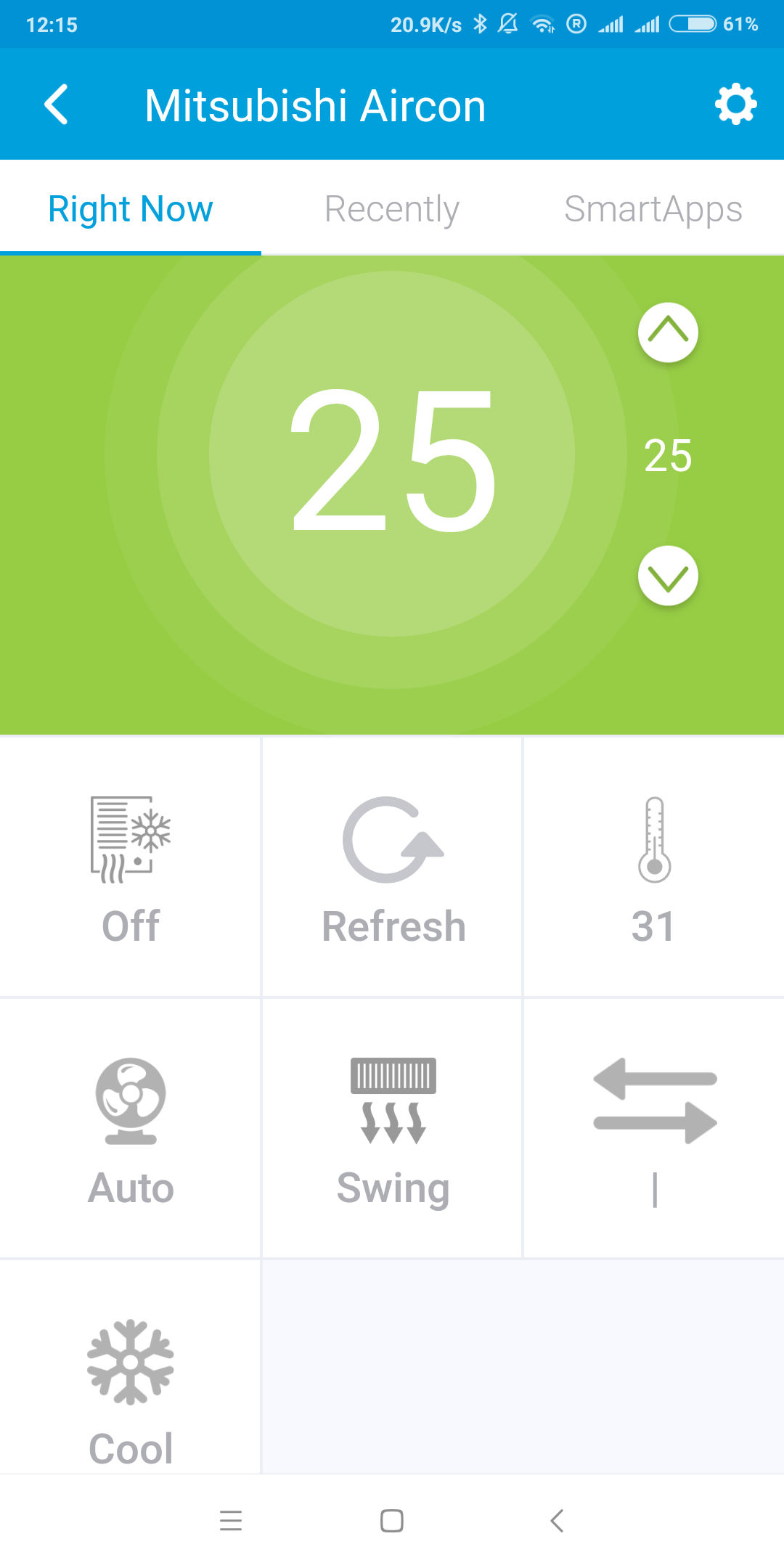Tap the Right Now tab label
This screenshot has width=784, height=1568.
tap(129, 208)
